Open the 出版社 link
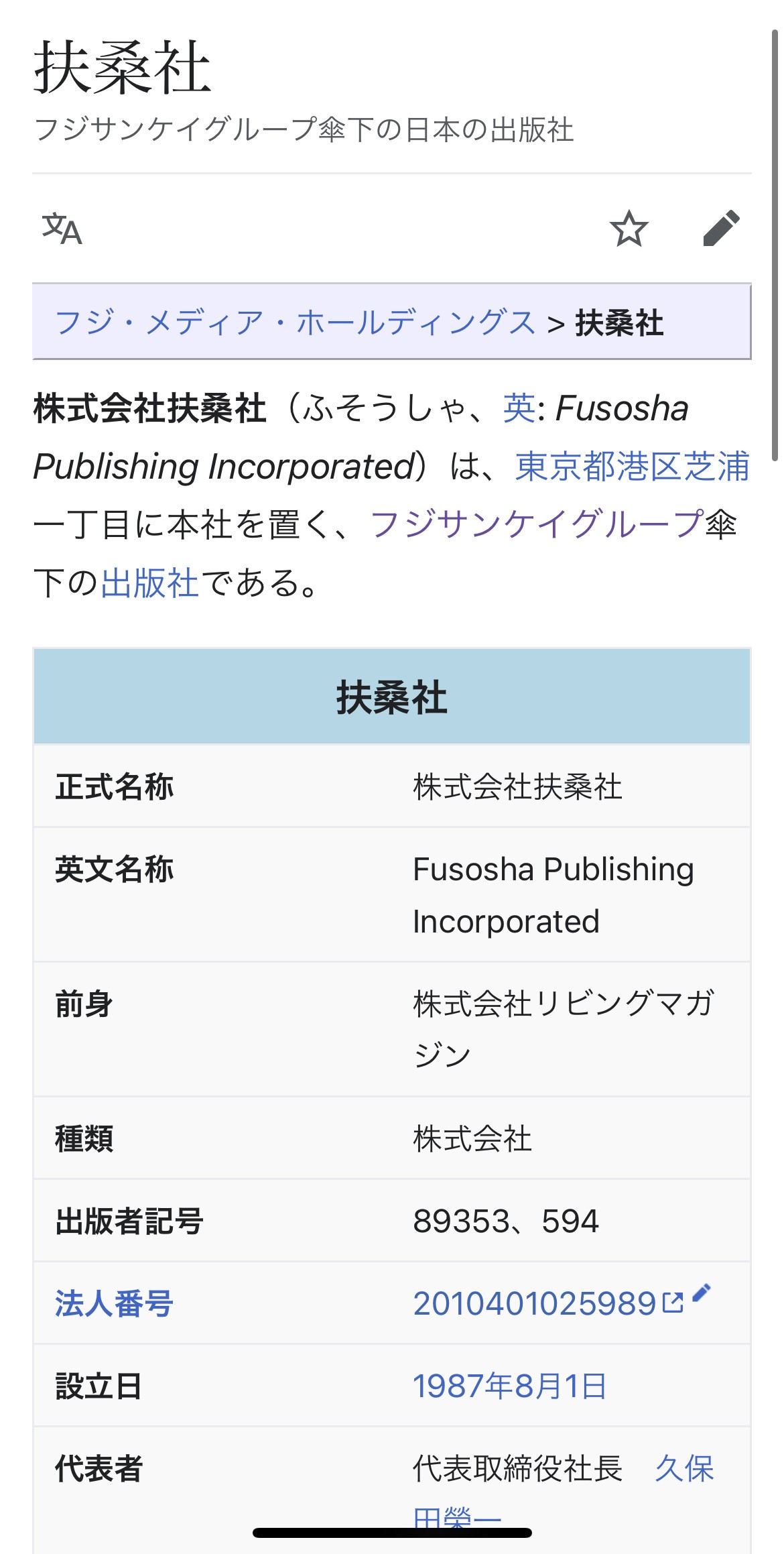The height and width of the screenshot is (1554, 784). [x=149, y=583]
